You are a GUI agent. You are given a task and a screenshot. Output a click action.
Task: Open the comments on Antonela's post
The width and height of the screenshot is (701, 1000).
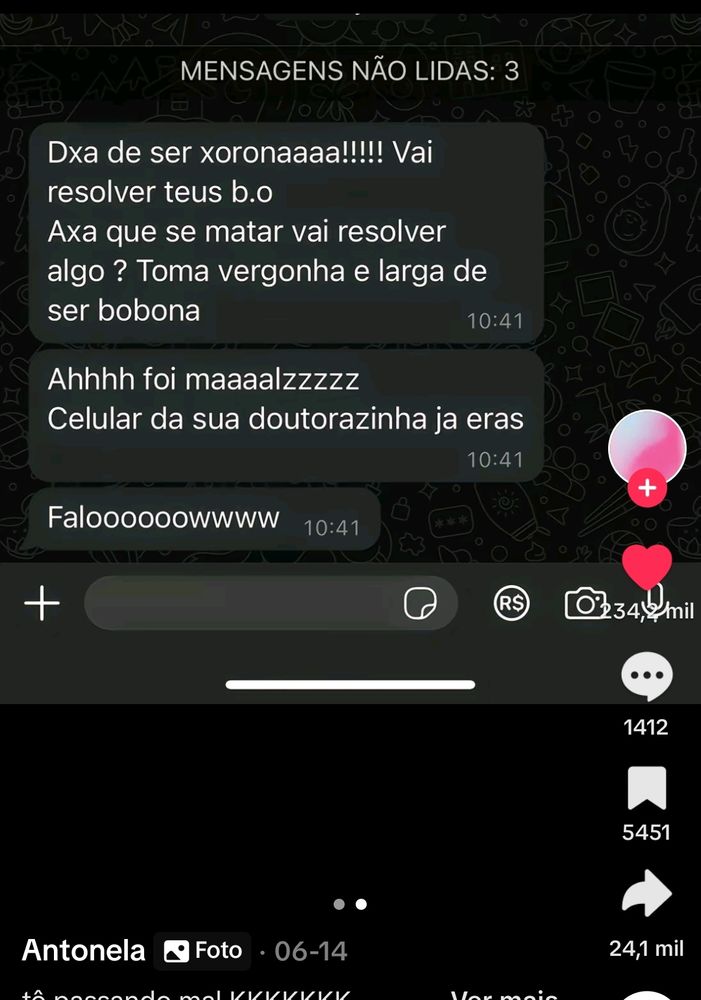point(646,679)
